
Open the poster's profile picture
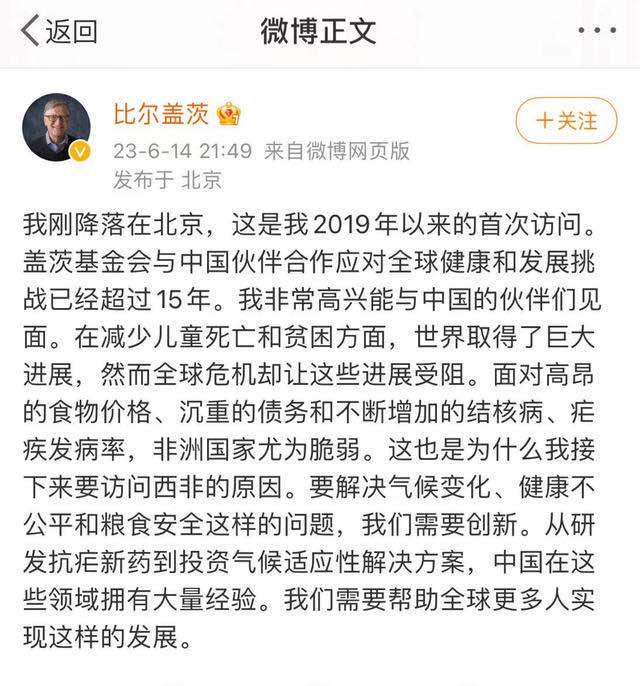click(x=56, y=127)
